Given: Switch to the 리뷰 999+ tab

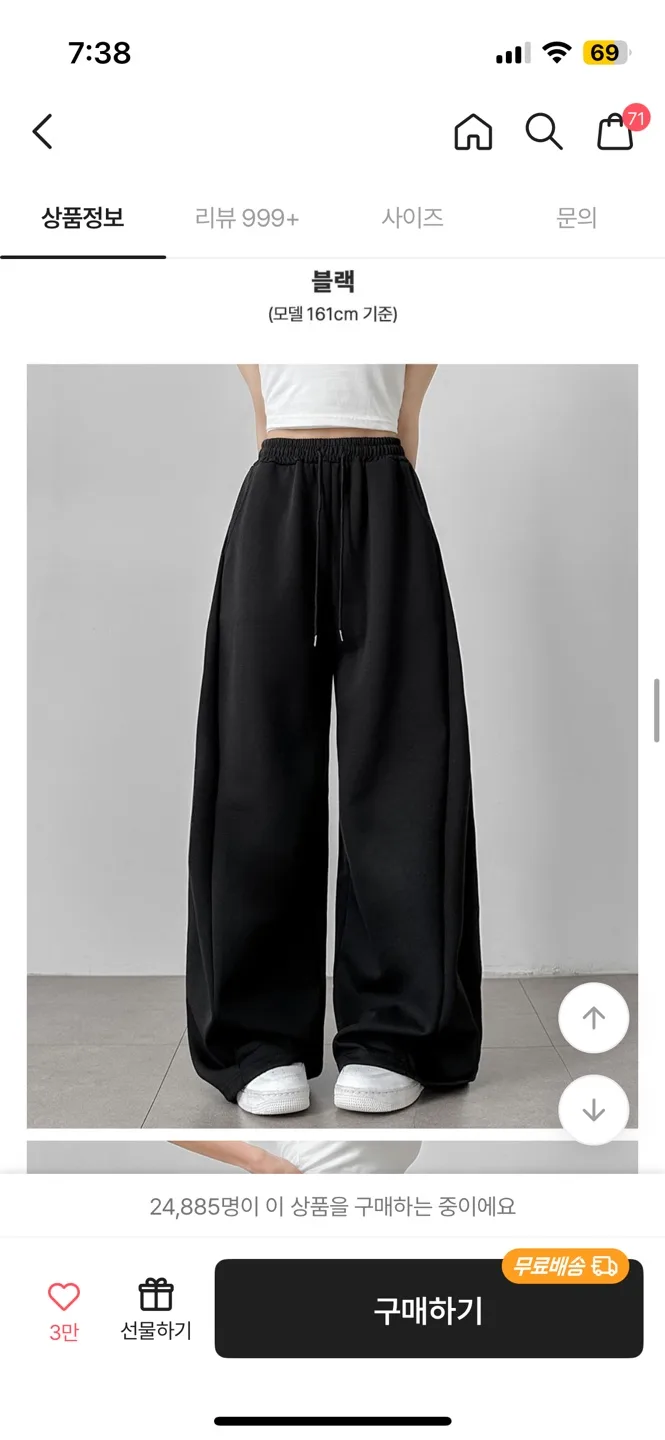Looking at the screenshot, I should point(247,218).
